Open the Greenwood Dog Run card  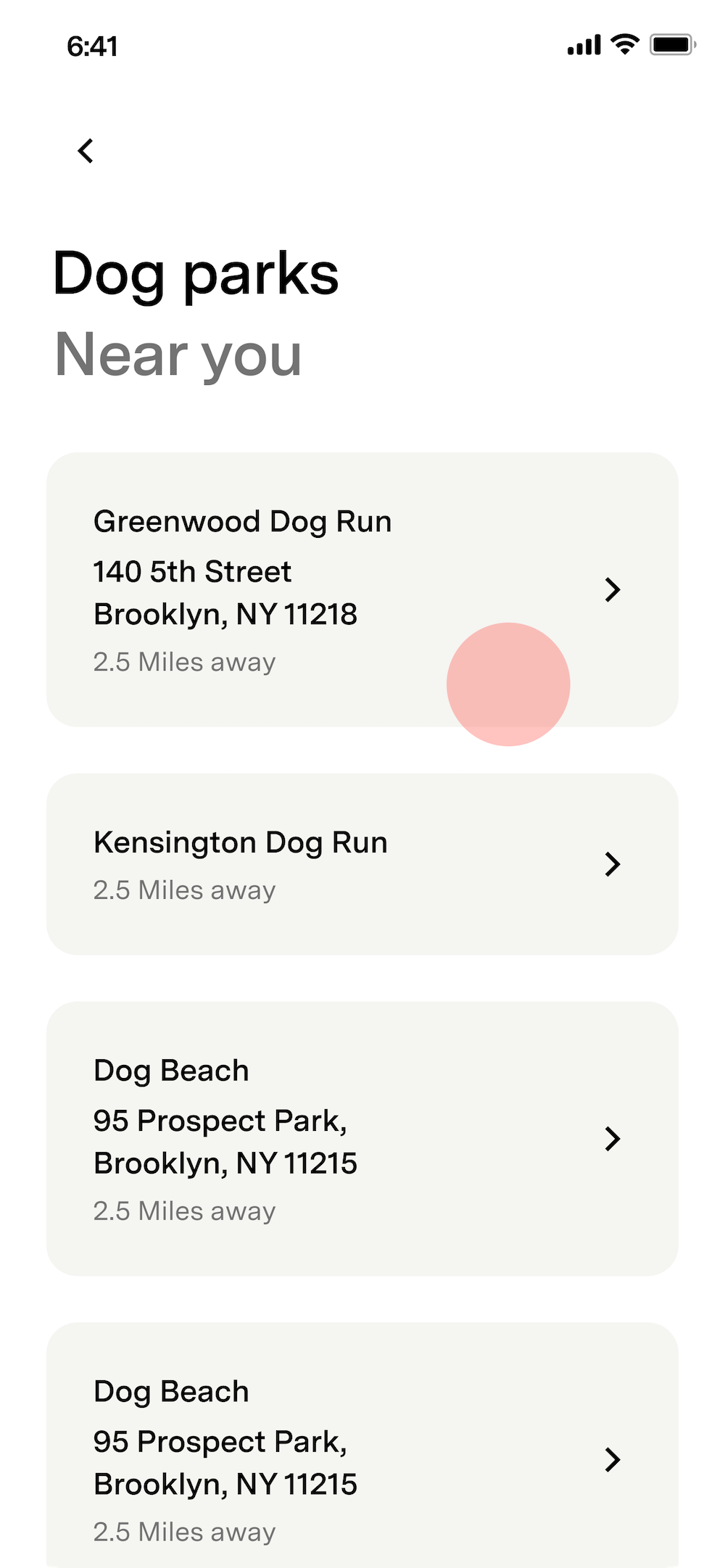[362, 589]
